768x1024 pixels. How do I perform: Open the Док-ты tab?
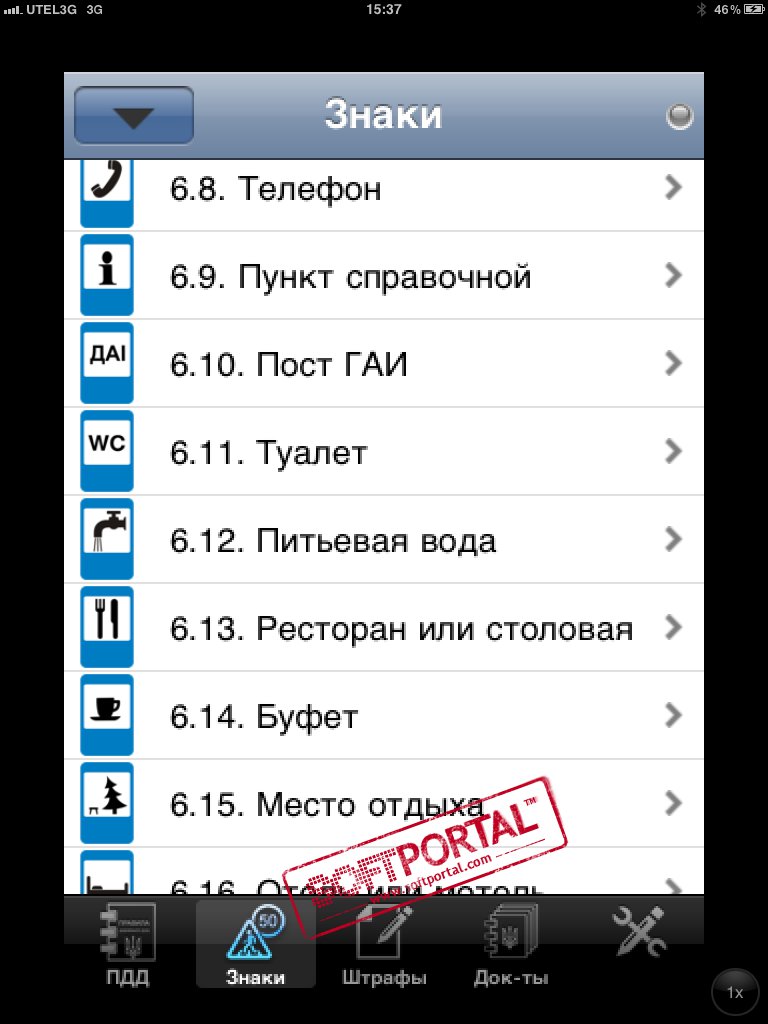(511, 944)
